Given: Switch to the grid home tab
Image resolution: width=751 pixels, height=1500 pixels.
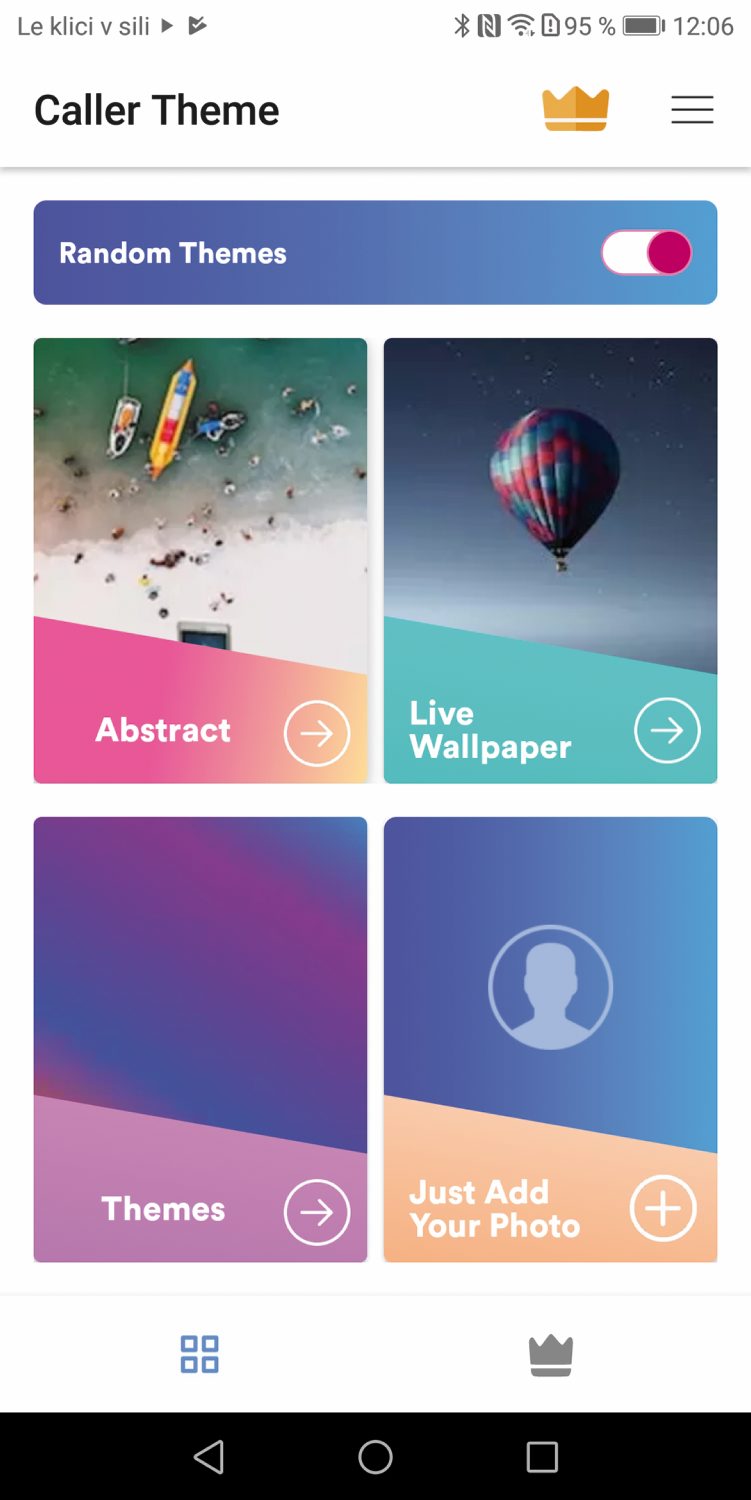Looking at the screenshot, I should pos(199,1354).
